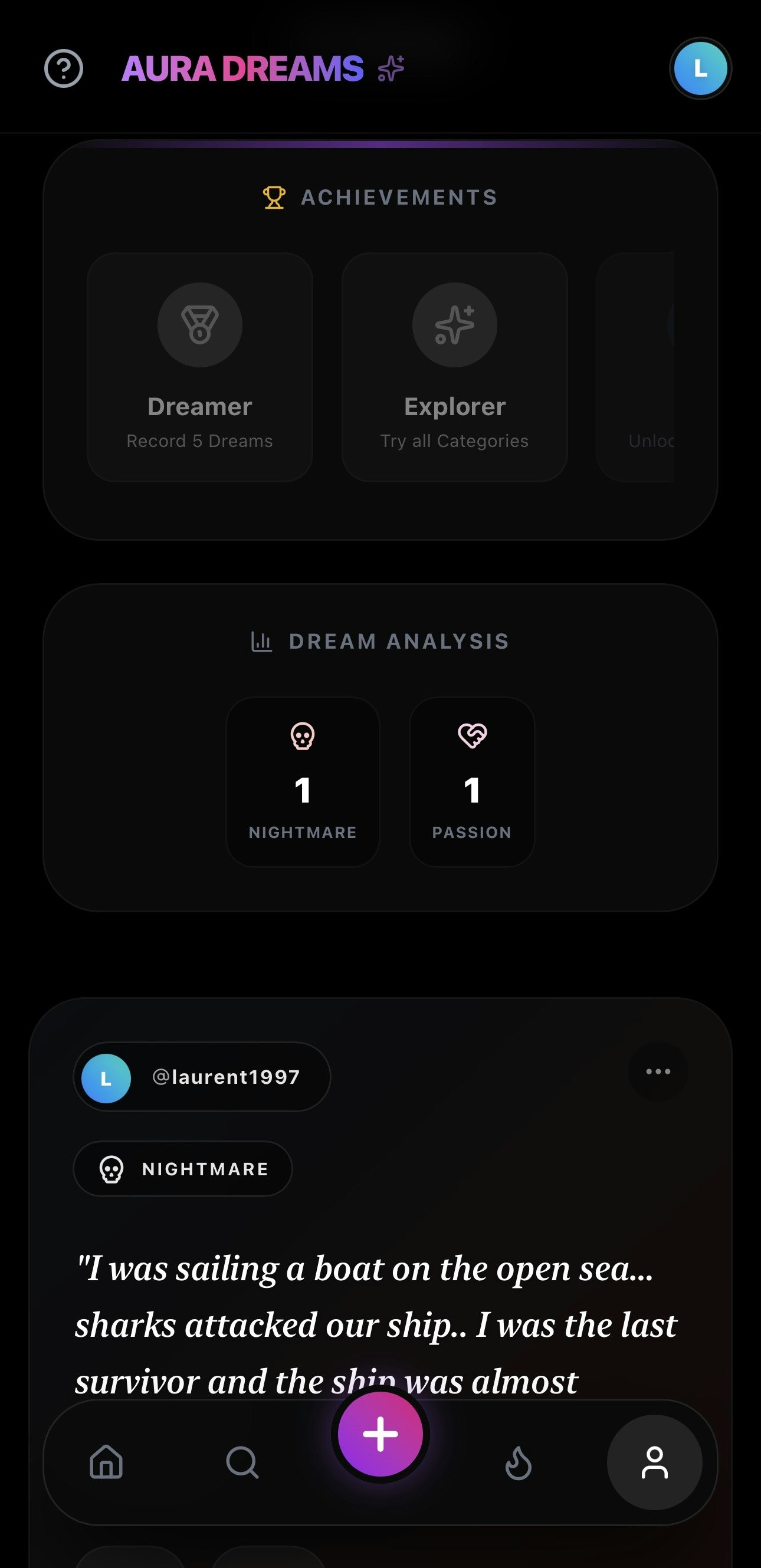761x1568 pixels.
Task: Open the Profile tab in the bottom bar
Action: 654,1462
